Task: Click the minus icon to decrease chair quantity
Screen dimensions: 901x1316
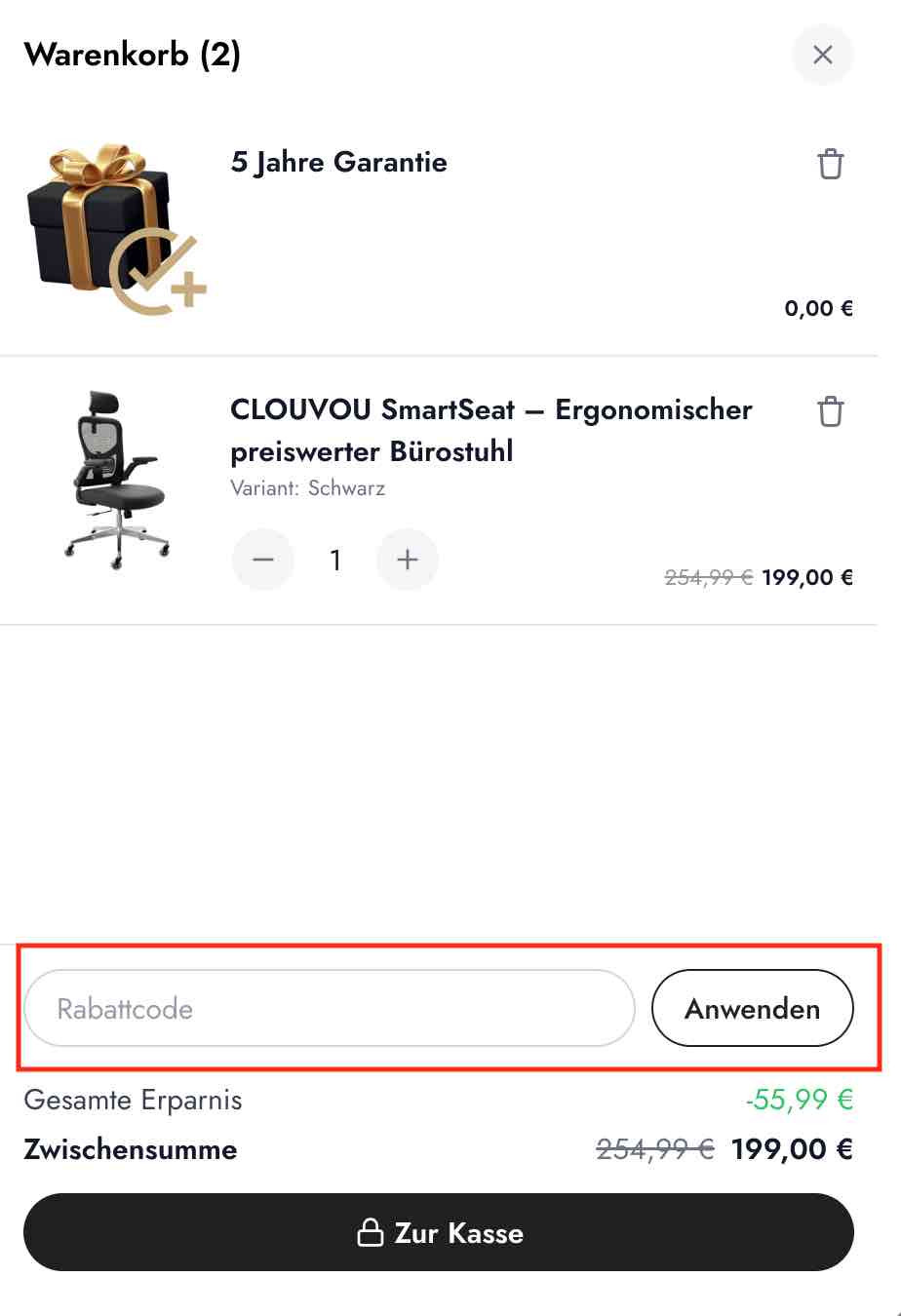Action: tap(262, 560)
